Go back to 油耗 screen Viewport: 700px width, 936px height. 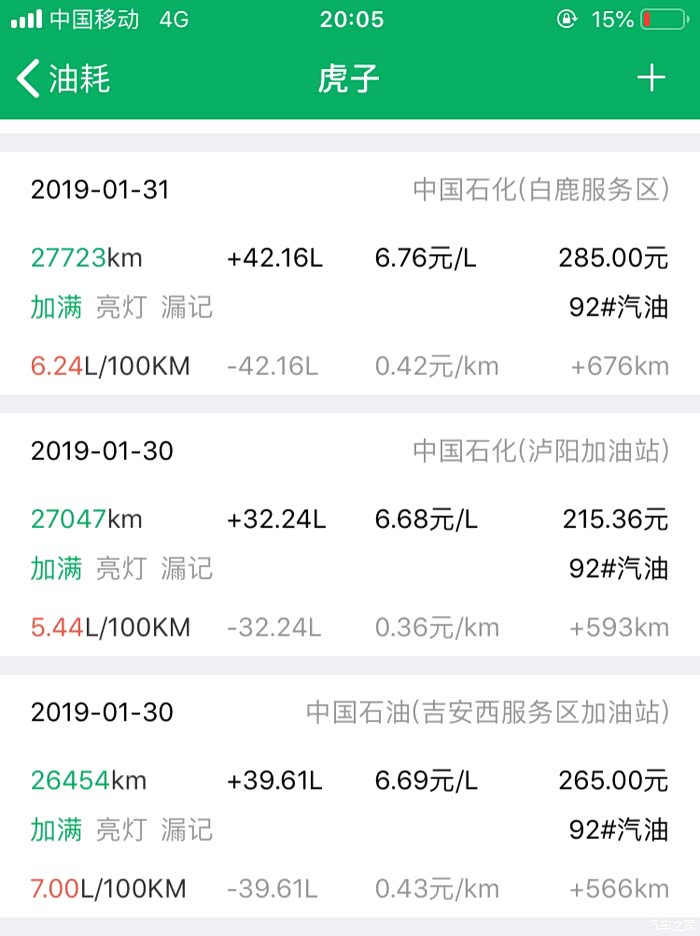pos(63,78)
